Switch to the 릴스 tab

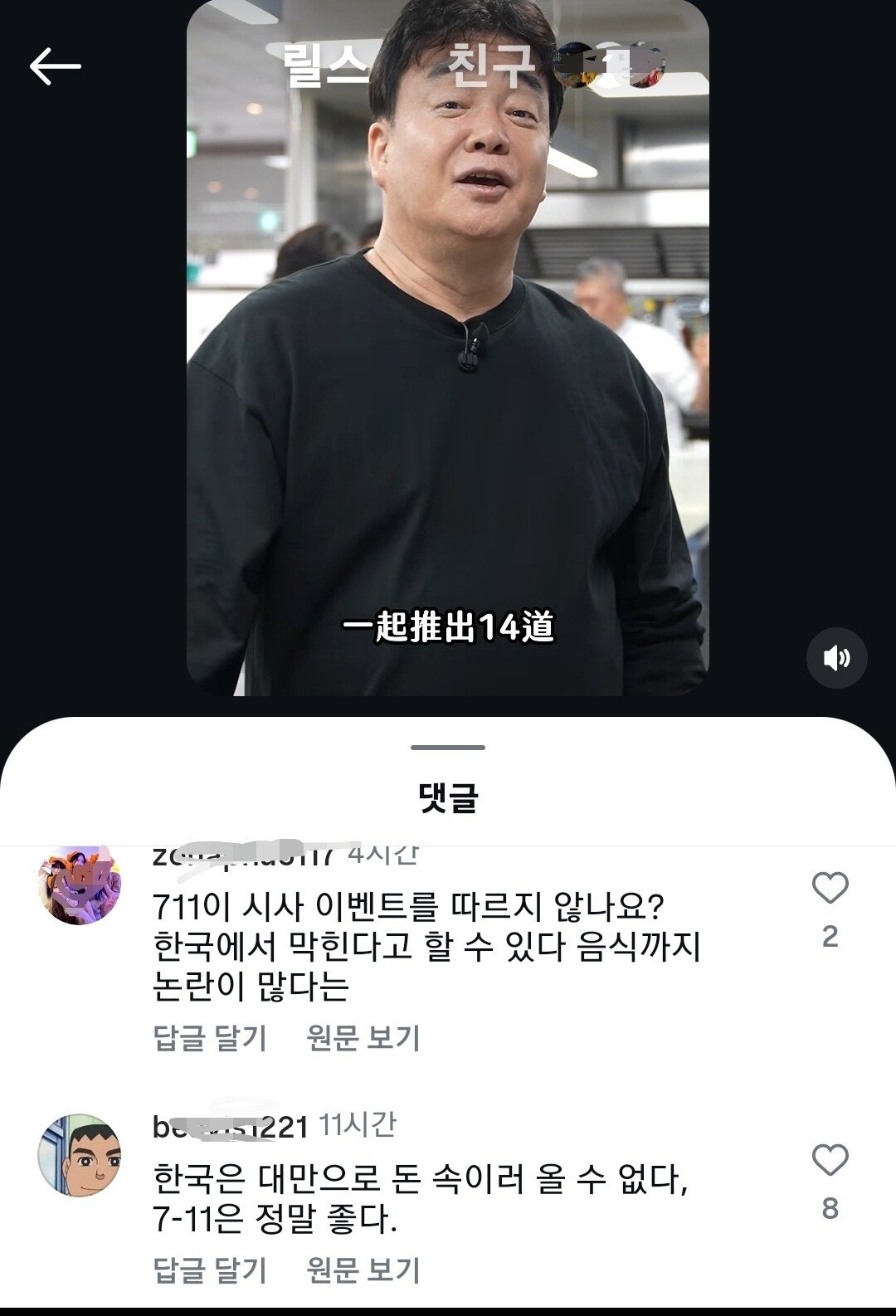coord(325,65)
